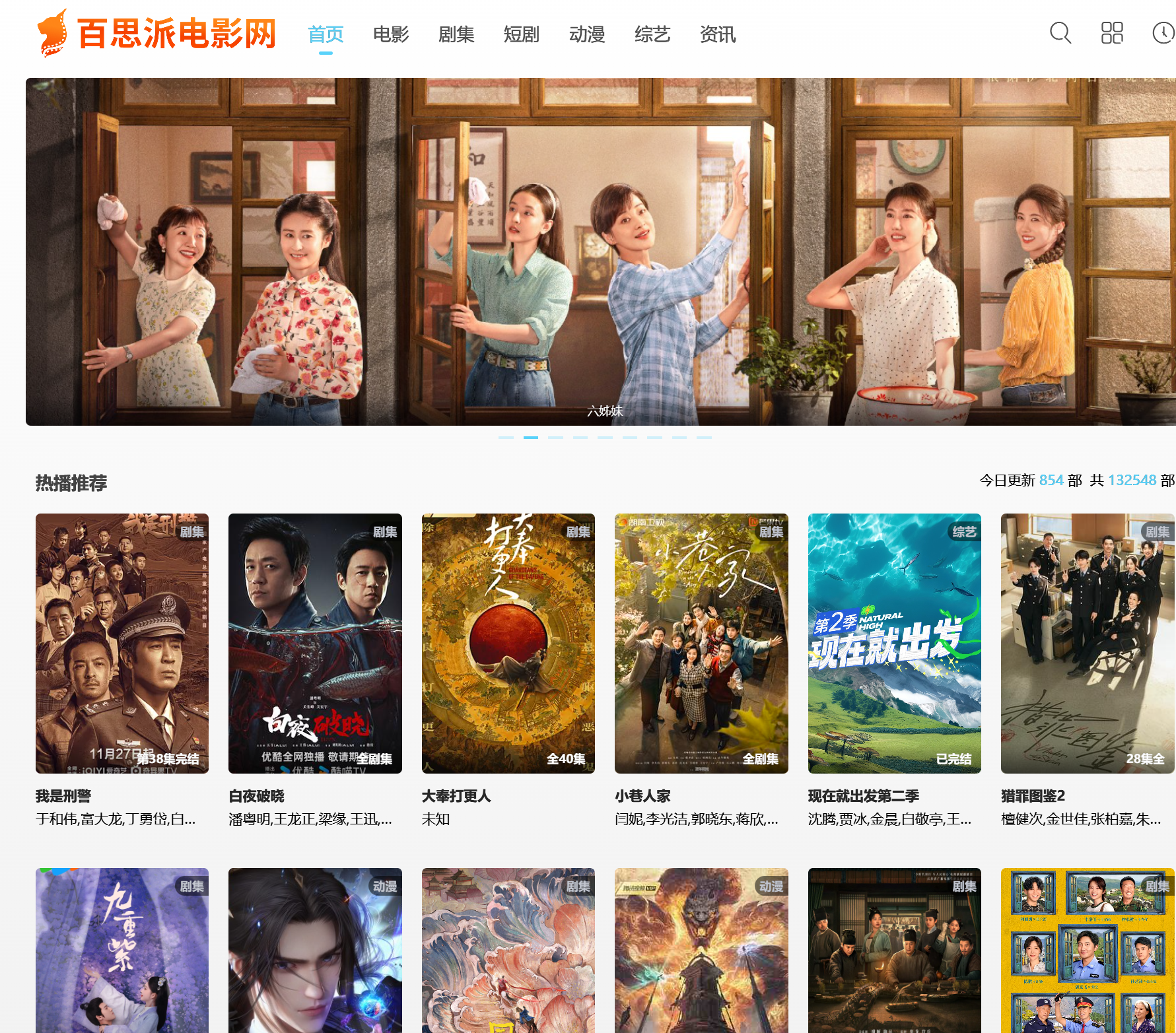Switch to the 短剧 tab
This screenshot has width=1176, height=1033.
(521, 34)
